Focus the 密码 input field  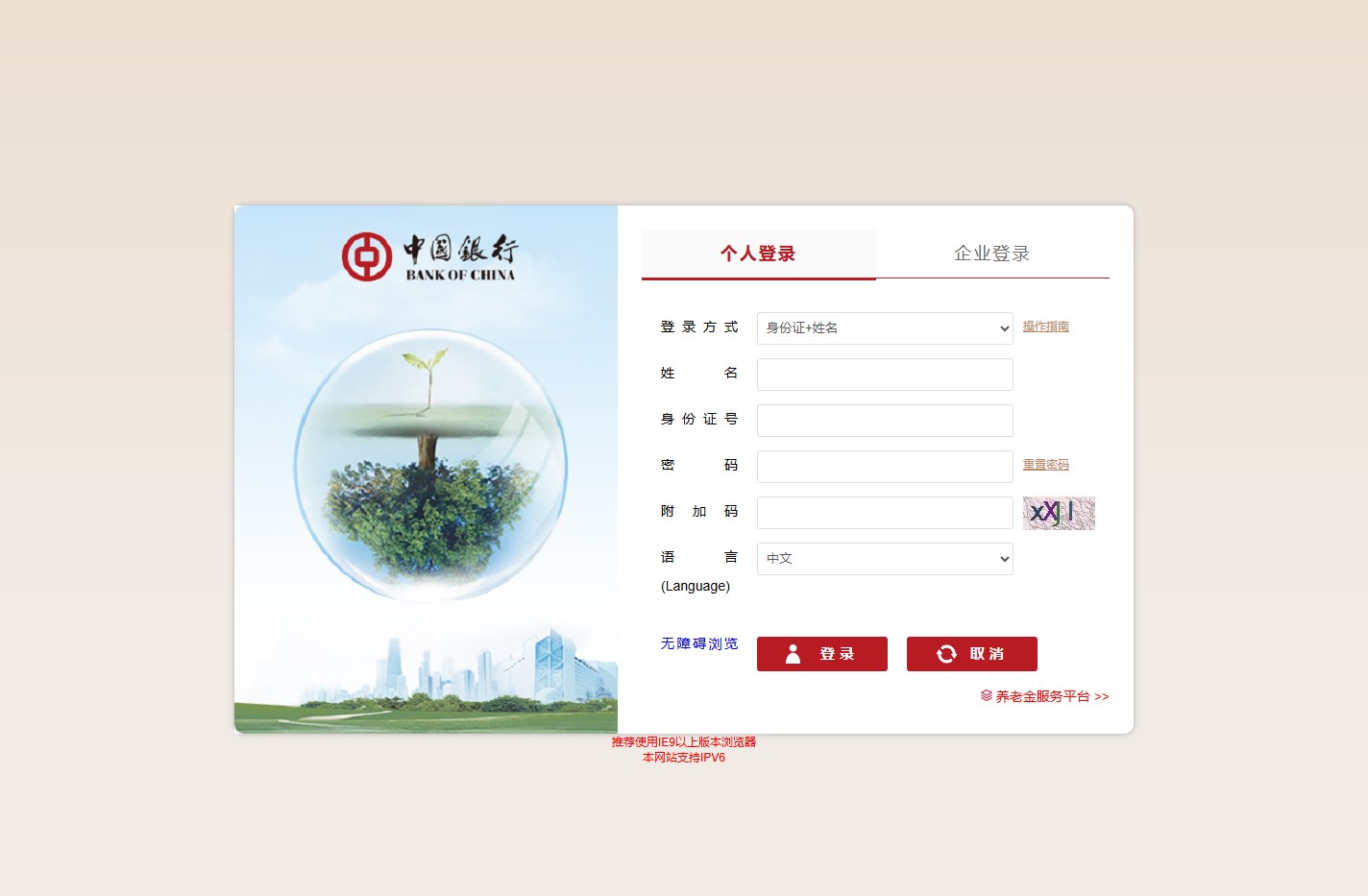tap(884, 467)
